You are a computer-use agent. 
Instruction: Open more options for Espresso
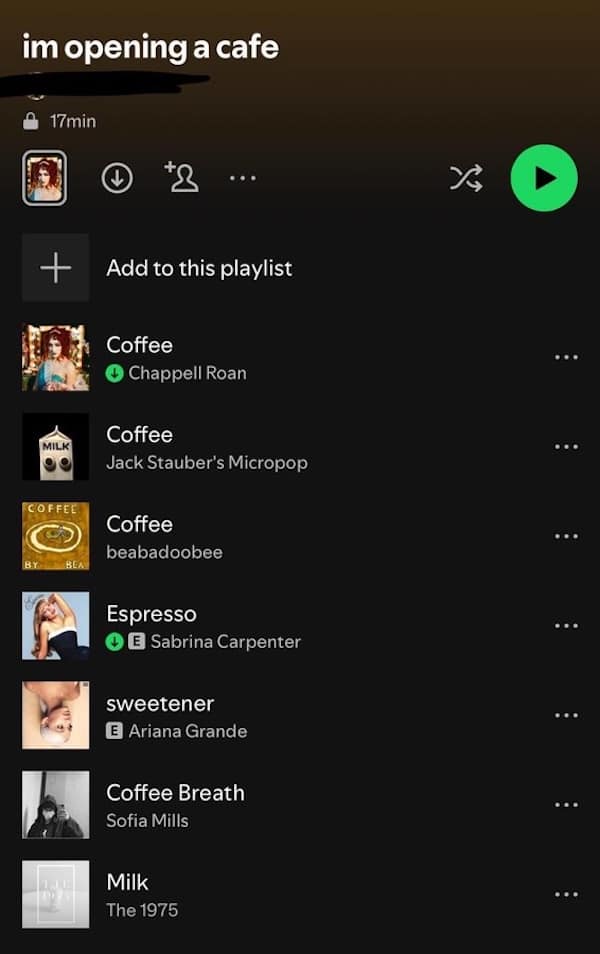click(x=566, y=626)
